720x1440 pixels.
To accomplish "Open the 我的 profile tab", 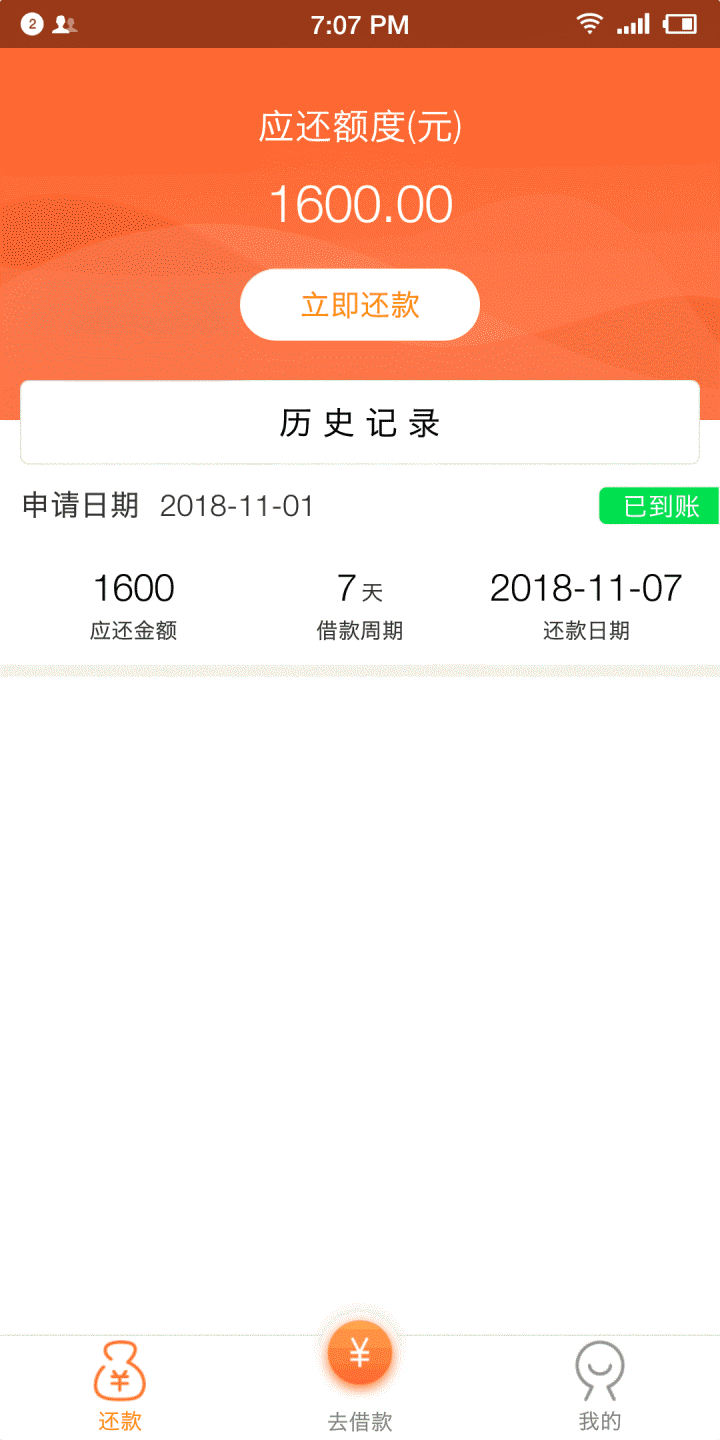I will 600,1387.
